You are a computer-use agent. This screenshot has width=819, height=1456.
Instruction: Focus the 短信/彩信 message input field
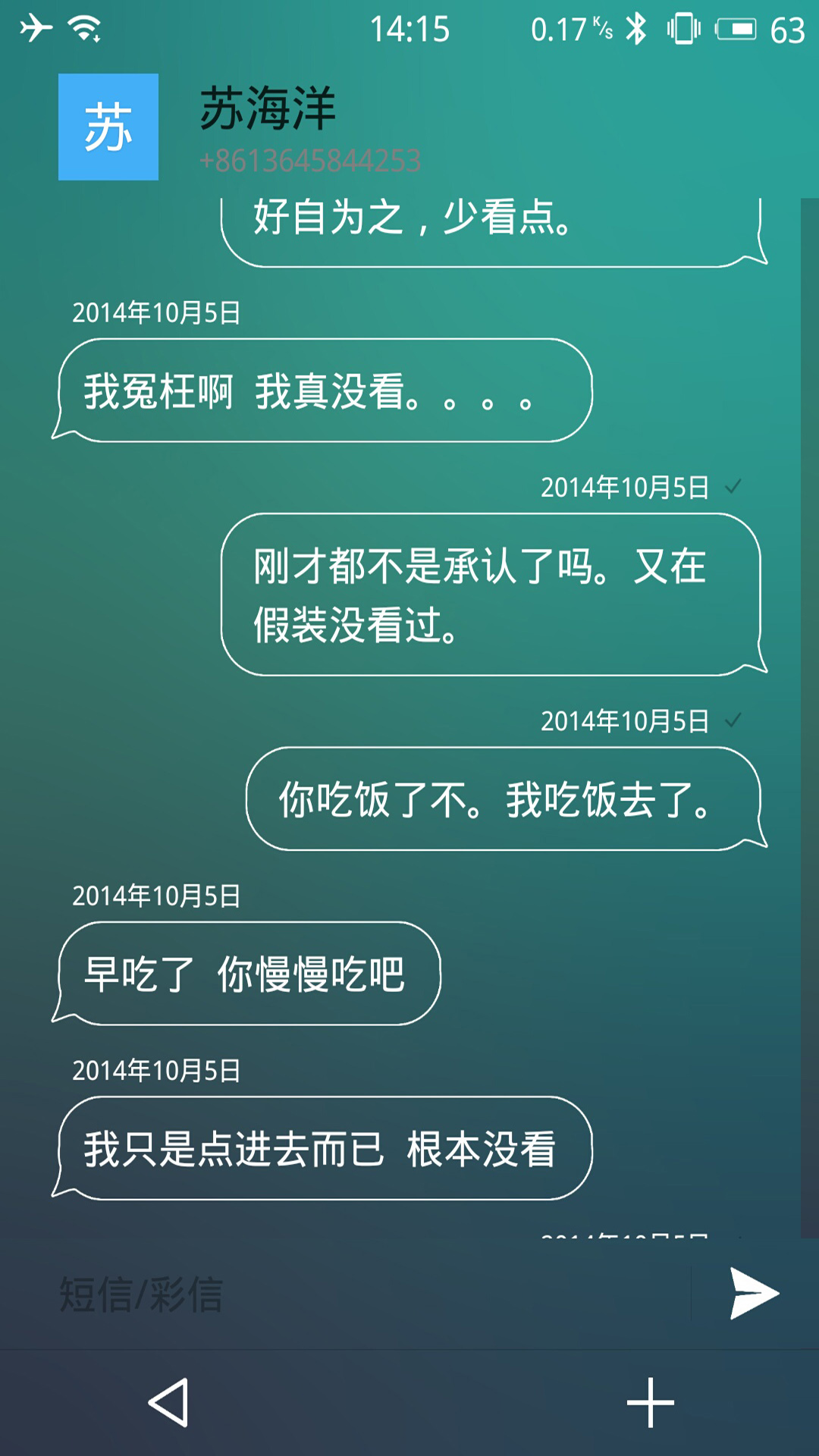[x=372, y=1294]
